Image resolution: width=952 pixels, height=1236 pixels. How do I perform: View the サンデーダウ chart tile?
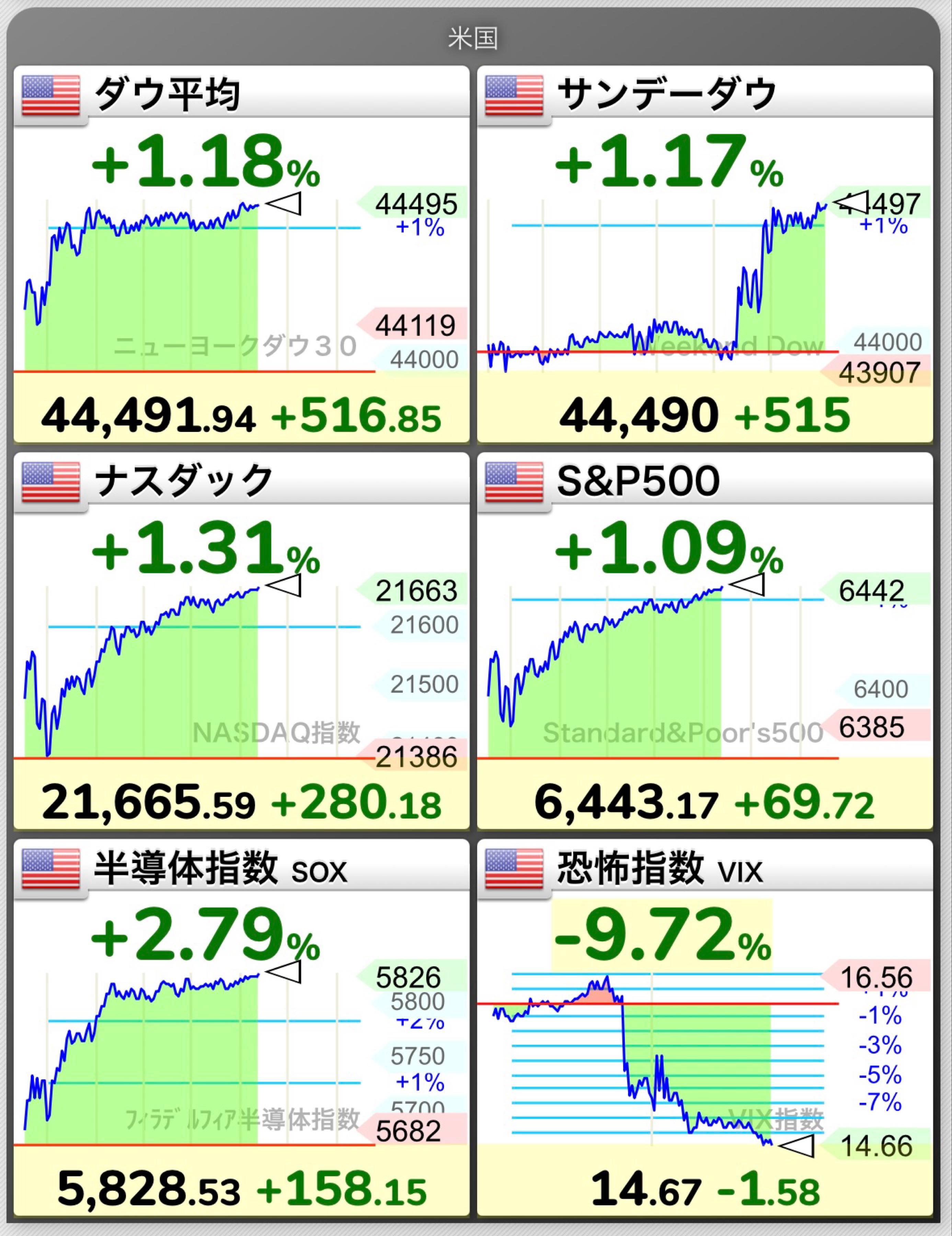pyautogui.click(x=704, y=255)
